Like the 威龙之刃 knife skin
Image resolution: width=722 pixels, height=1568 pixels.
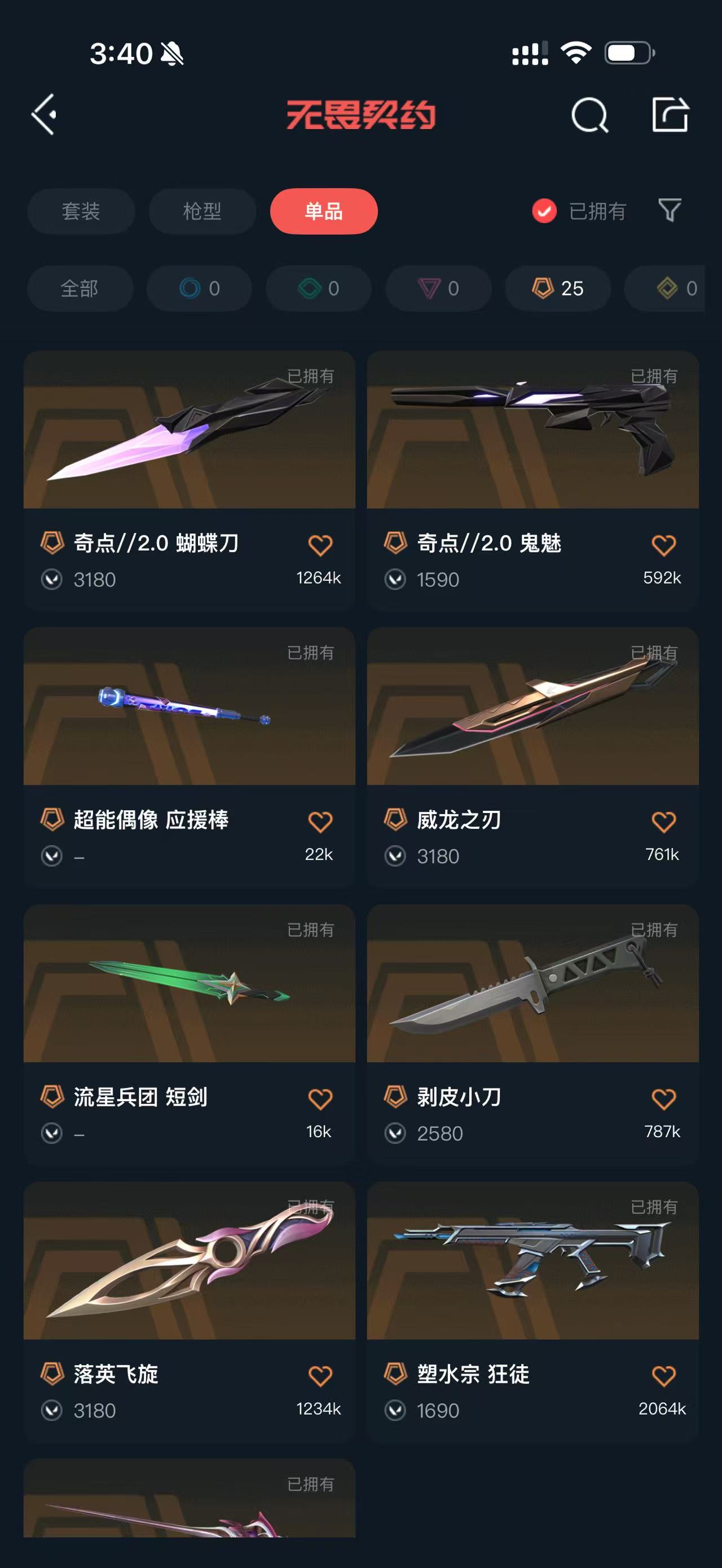(x=663, y=821)
